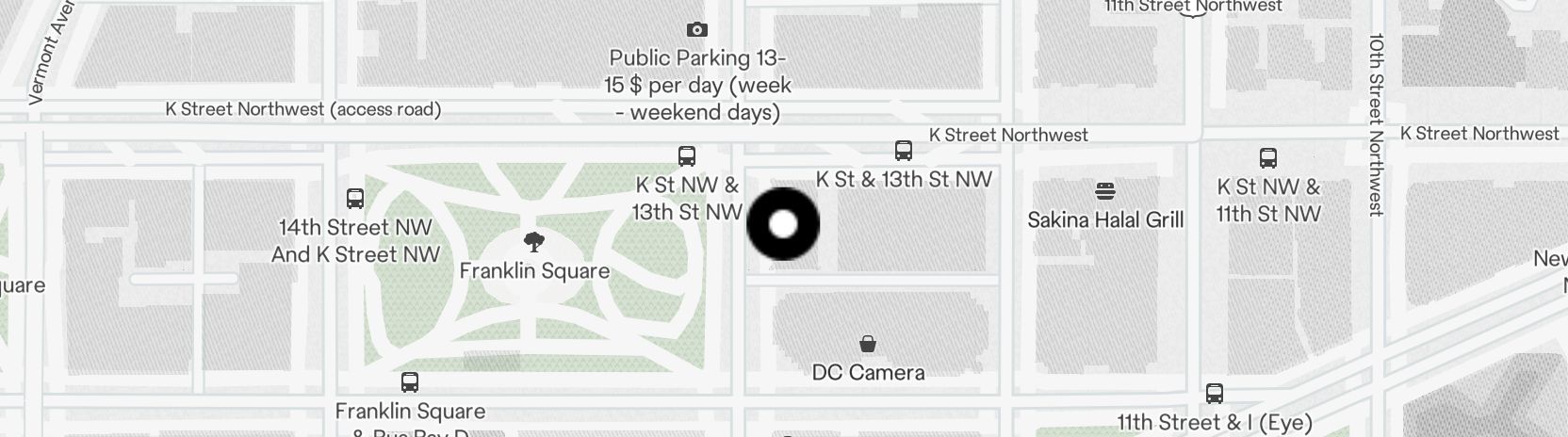Viewport: 1568px width, 437px height.
Task: Tap the black location pin marker
Action: pyautogui.click(x=783, y=224)
